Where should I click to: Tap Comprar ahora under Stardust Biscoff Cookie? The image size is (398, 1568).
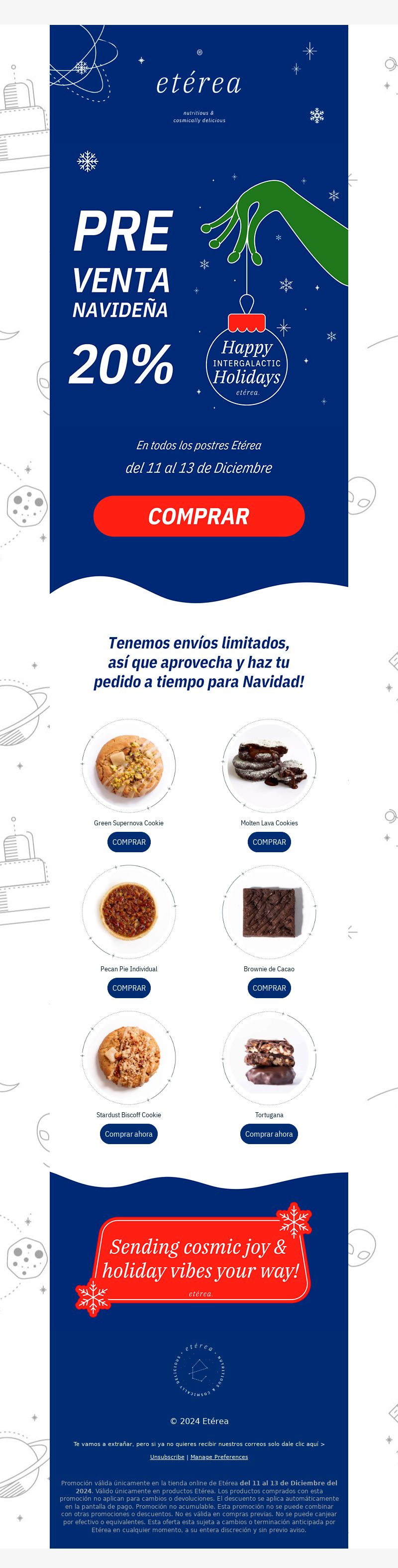pyautogui.click(x=129, y=1134)
